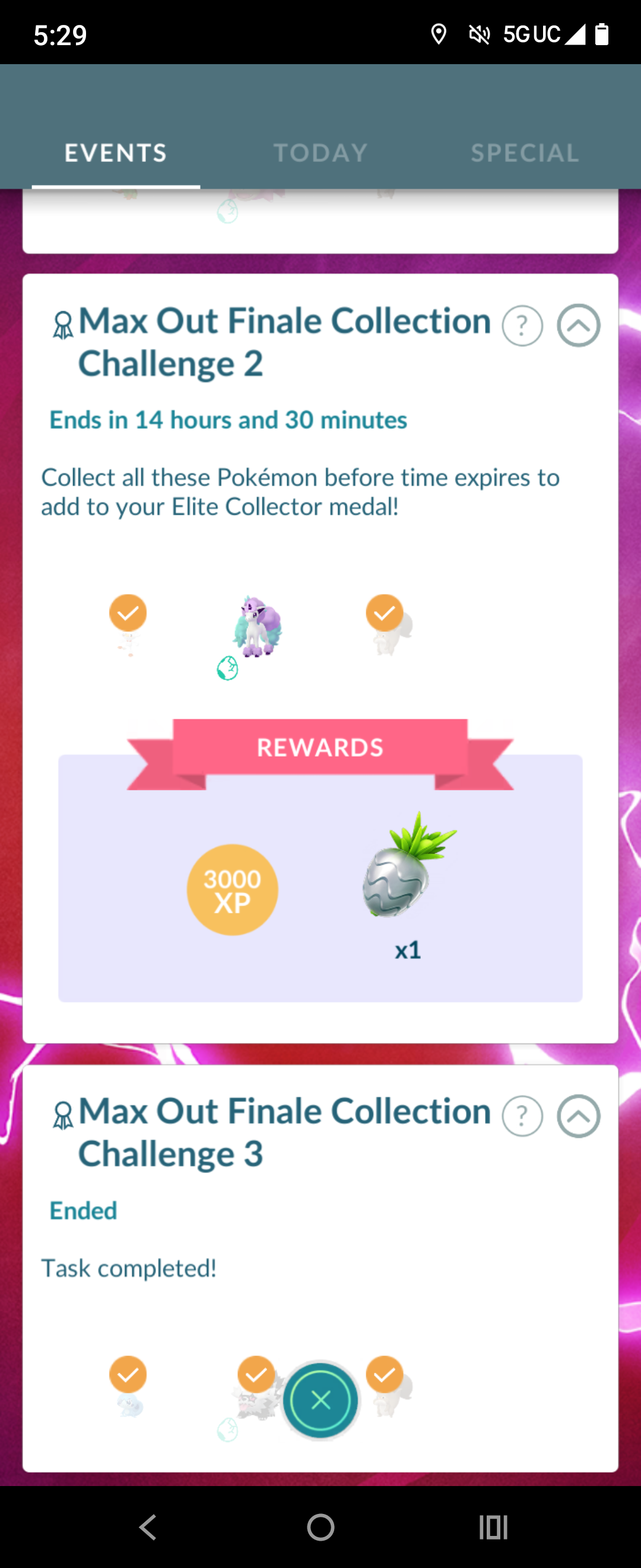Open help for Collection Challenge 2
This screenshot has width=641, height=1568.
click(x=522, y=326)
